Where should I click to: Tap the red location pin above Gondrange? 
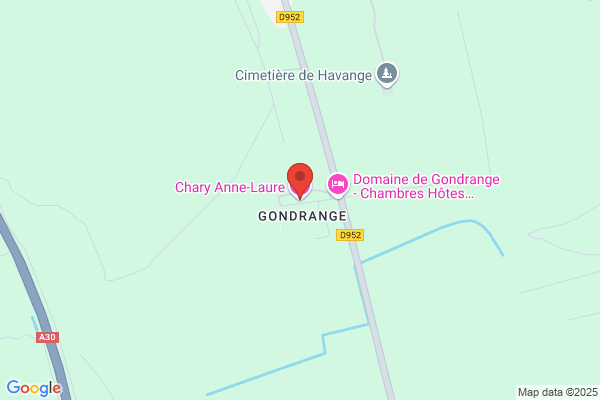pyautogui.click(x=300, y=181)
